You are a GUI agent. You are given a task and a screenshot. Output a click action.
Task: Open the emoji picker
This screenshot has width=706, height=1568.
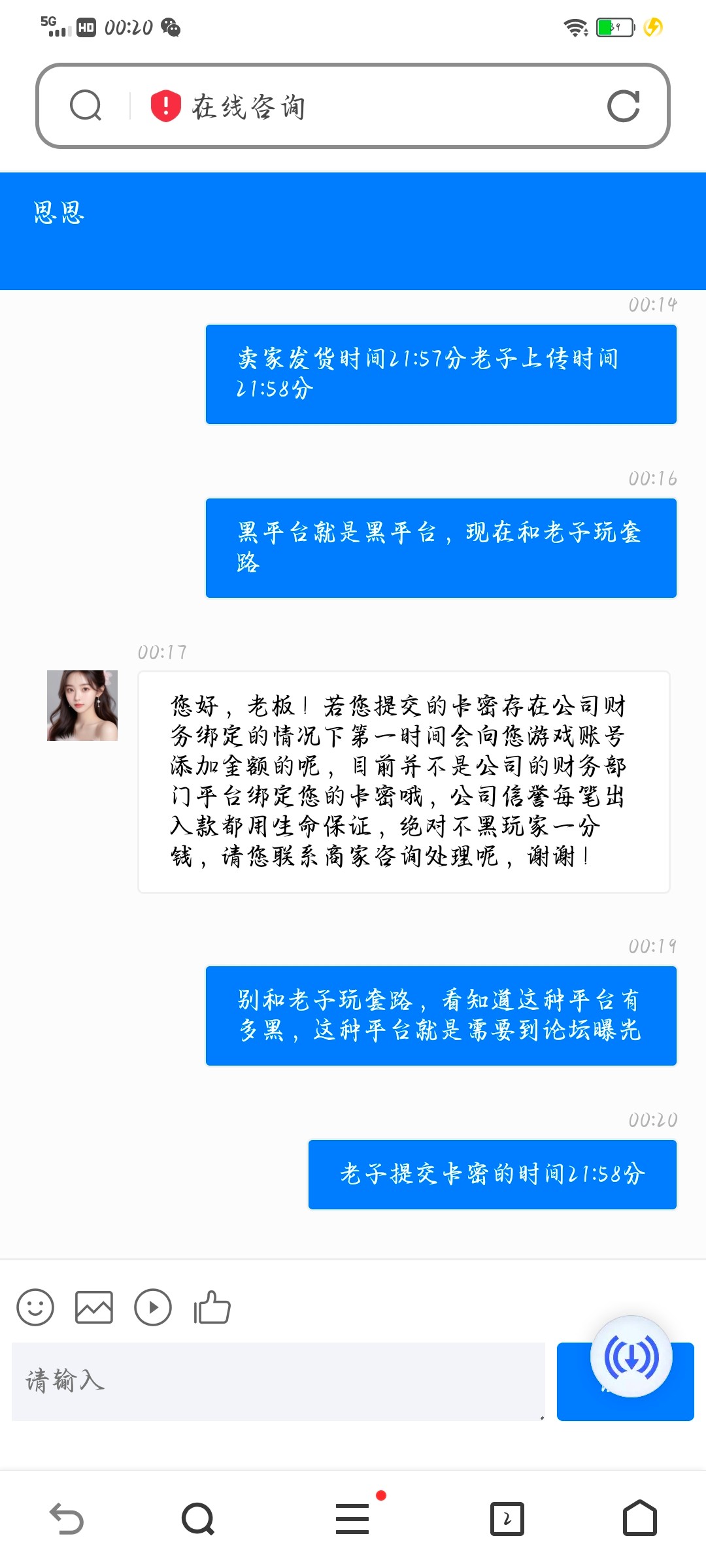35,1307
